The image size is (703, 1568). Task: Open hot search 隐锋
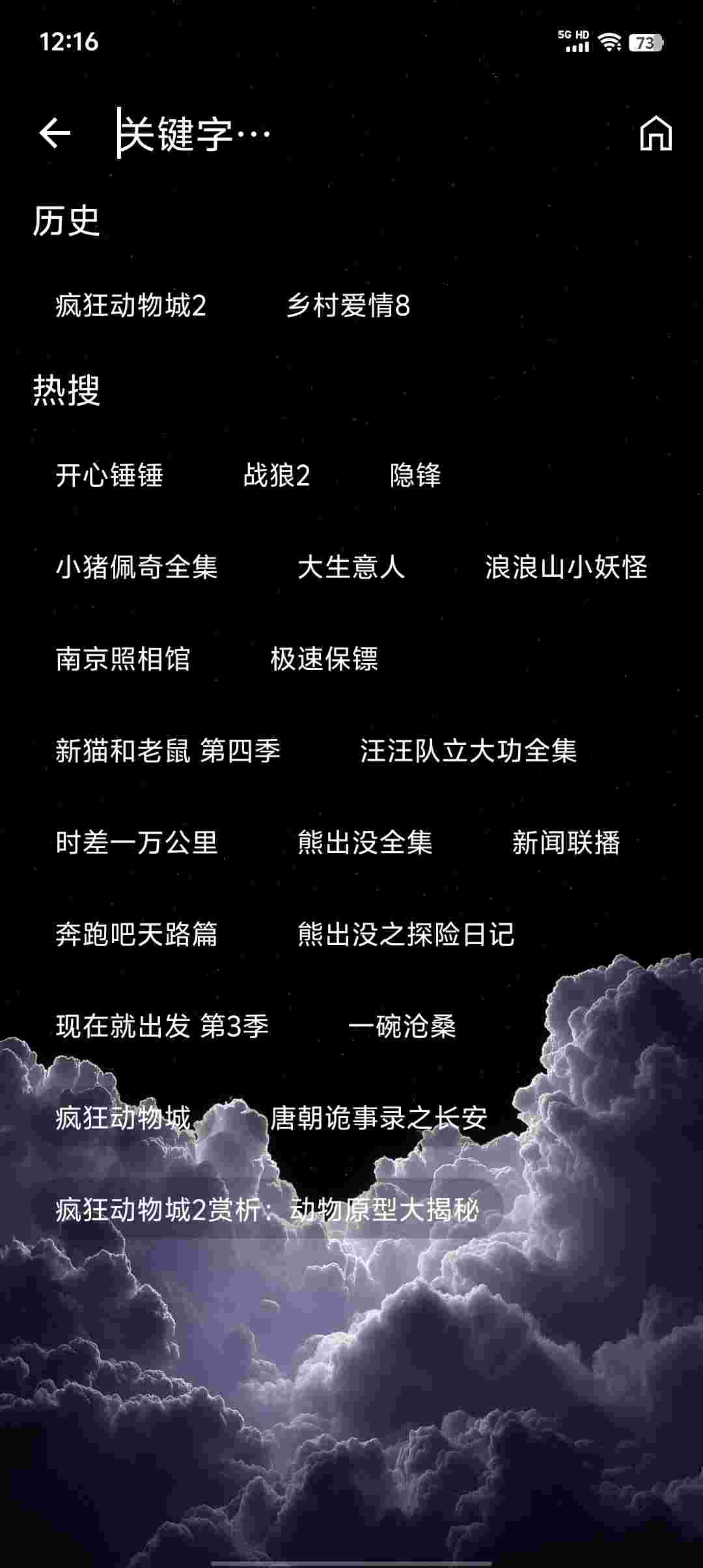coord(415,475)
